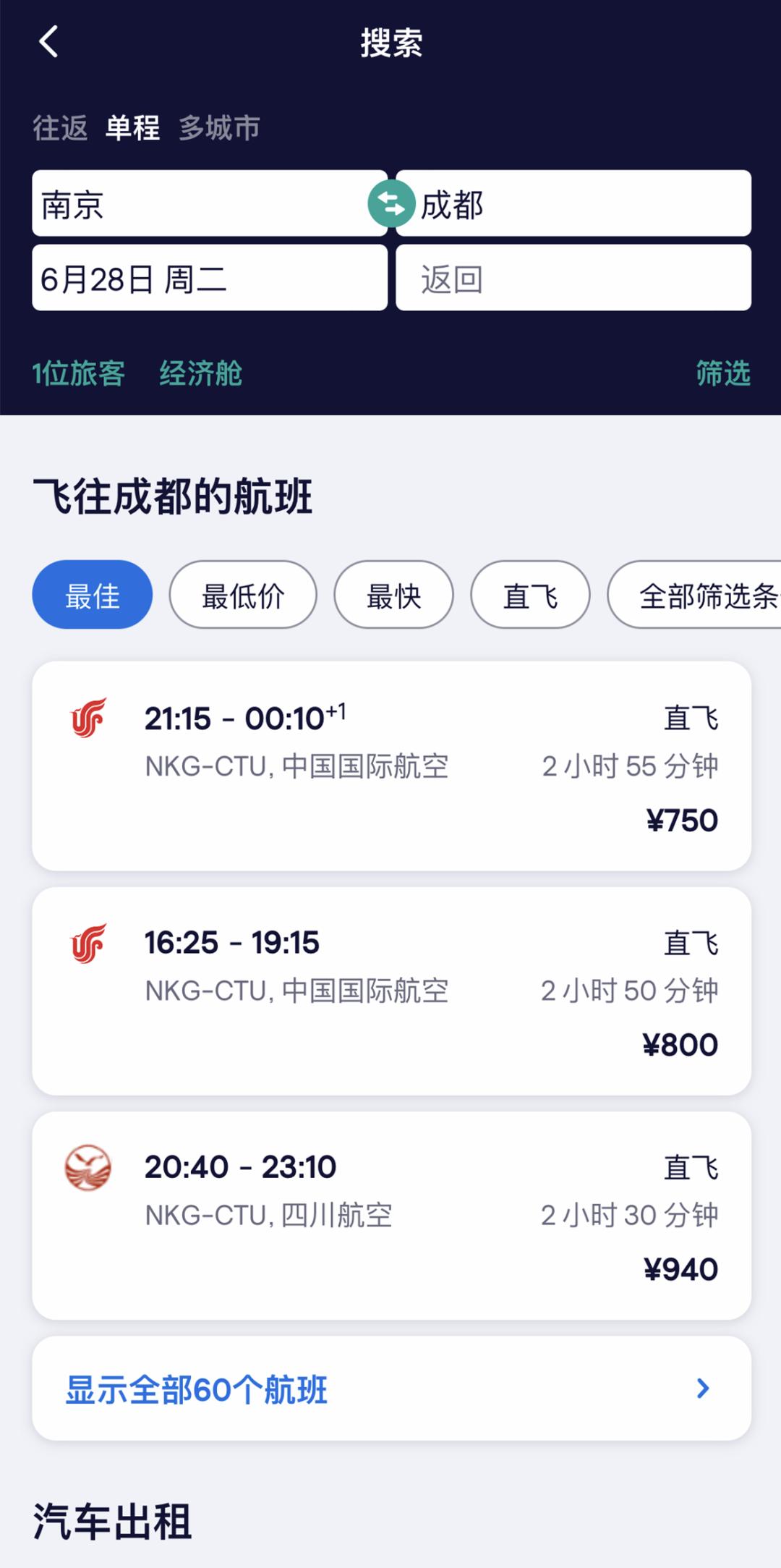The image size is (781, 1568).
Task: Tap the swap cities arrows icon
Action: point(390,203)
